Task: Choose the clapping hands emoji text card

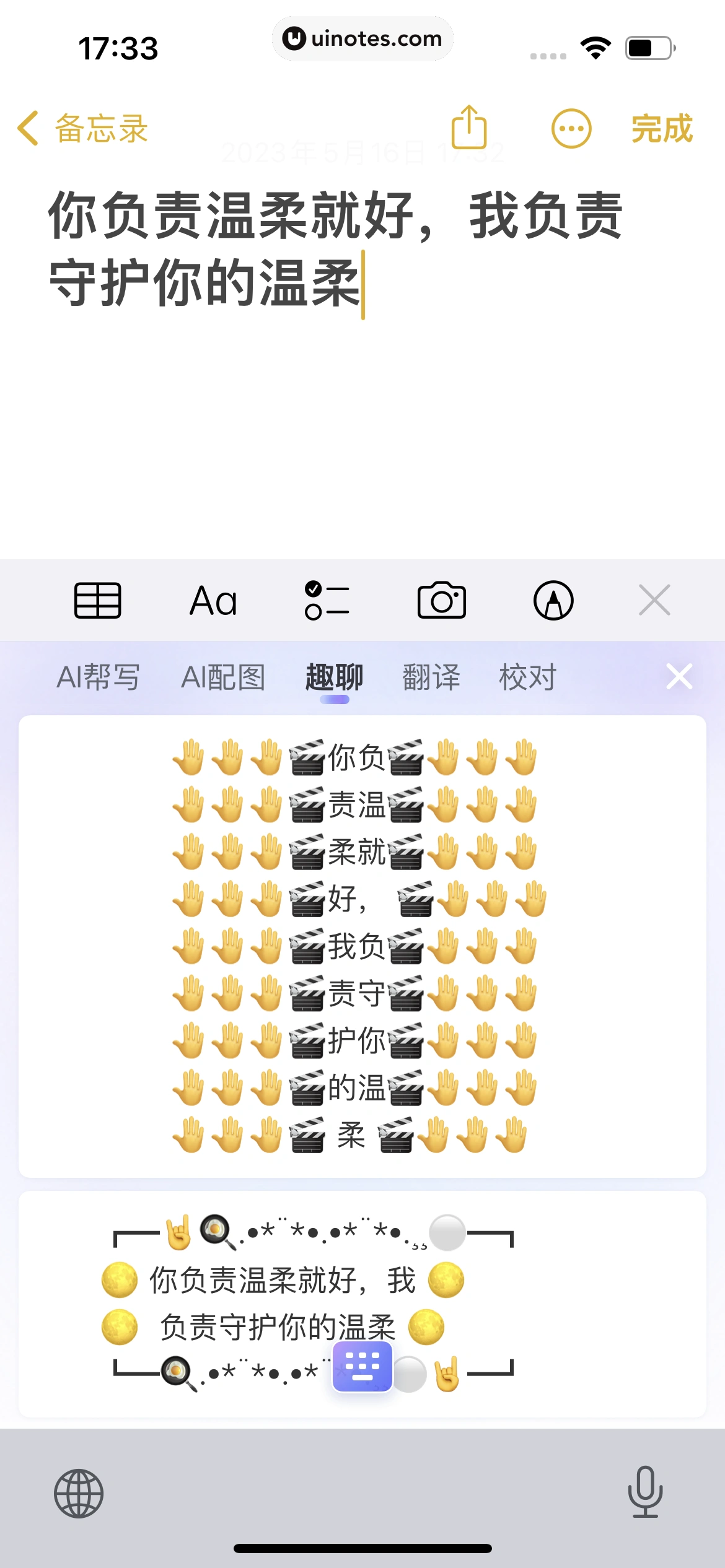Action: point(362,946)
